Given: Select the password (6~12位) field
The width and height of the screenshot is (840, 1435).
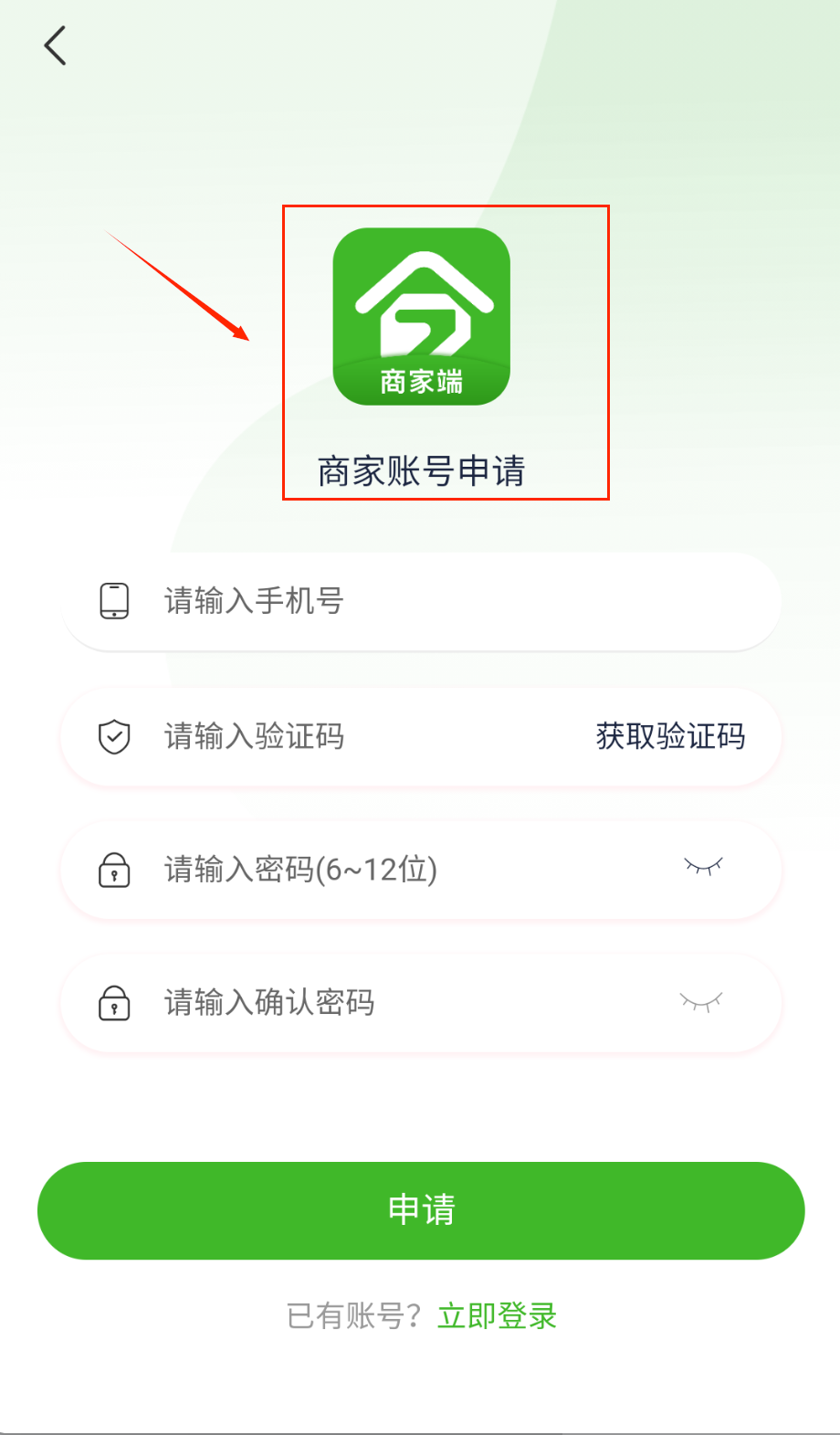Looking at the screenshot, I should pyautogui.click(x=383, y=870).
